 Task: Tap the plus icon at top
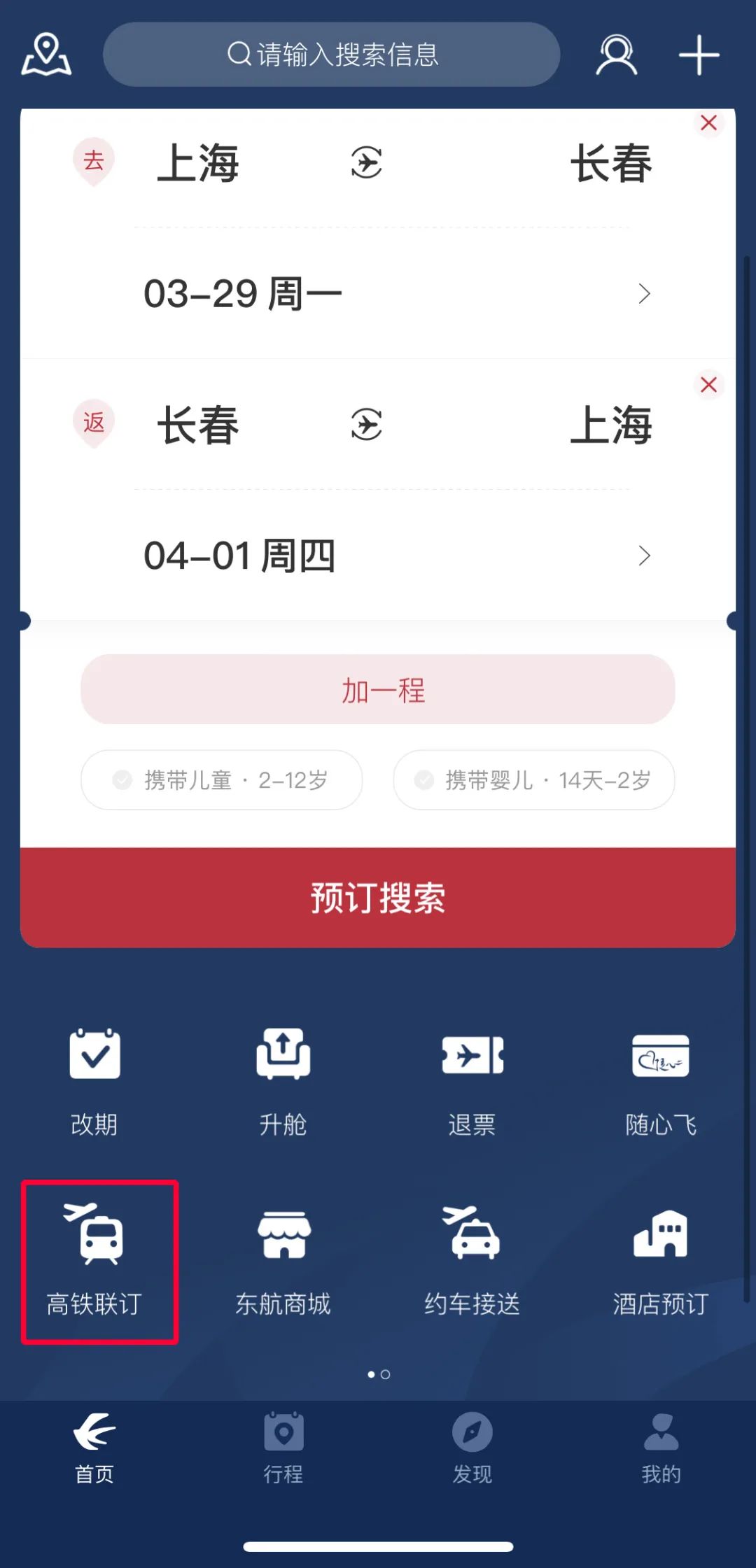click(x=699, y=55)
